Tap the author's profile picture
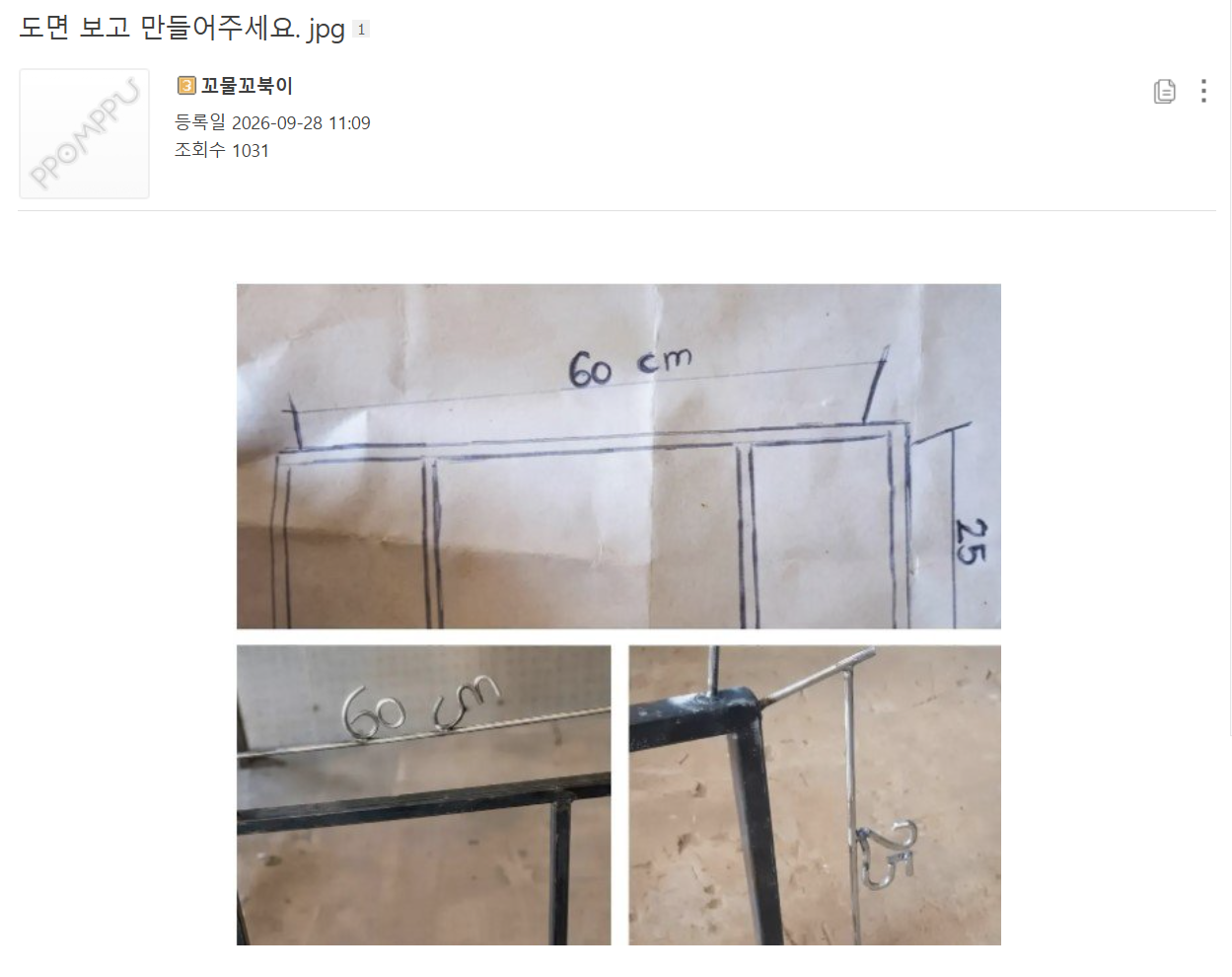The image size is (1232, 977). pos(85,133)
